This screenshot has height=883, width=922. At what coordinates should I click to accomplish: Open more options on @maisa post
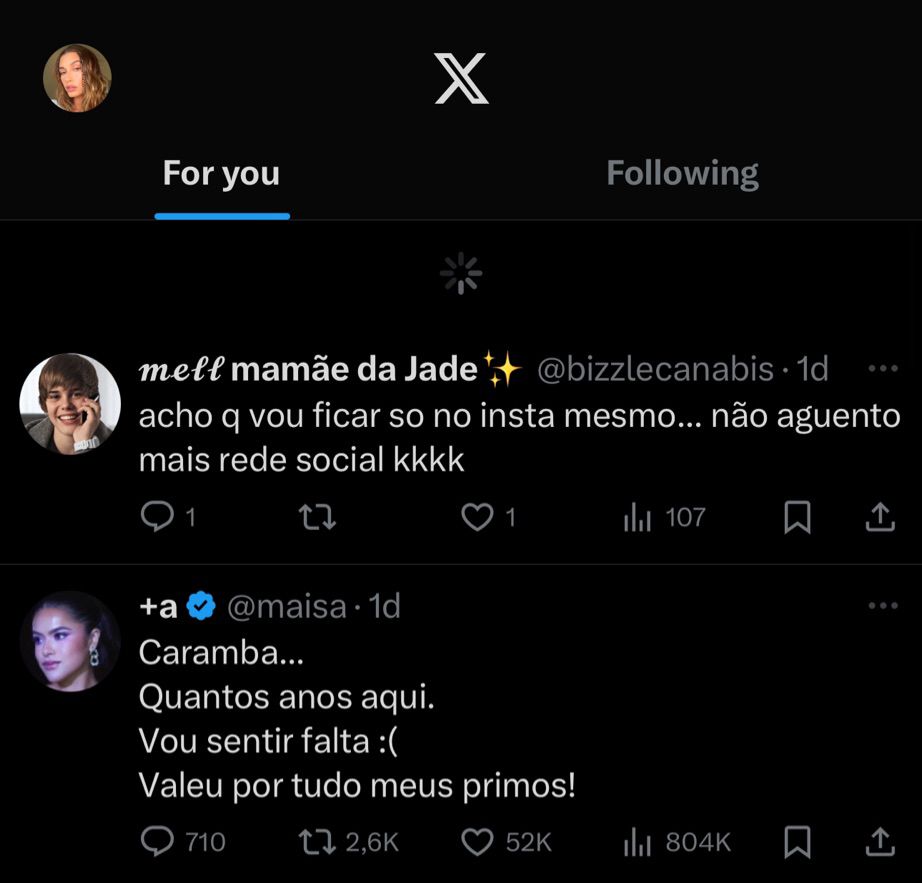pos(883,606)
